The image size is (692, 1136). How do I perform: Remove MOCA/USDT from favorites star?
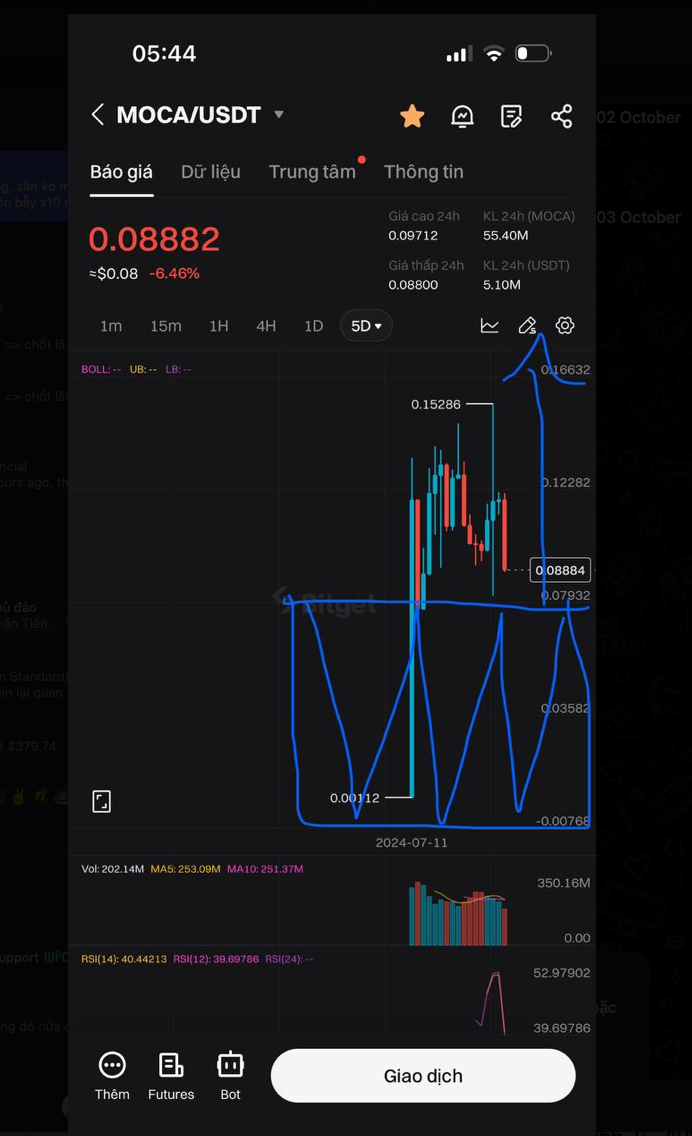(x=412, y=116)
